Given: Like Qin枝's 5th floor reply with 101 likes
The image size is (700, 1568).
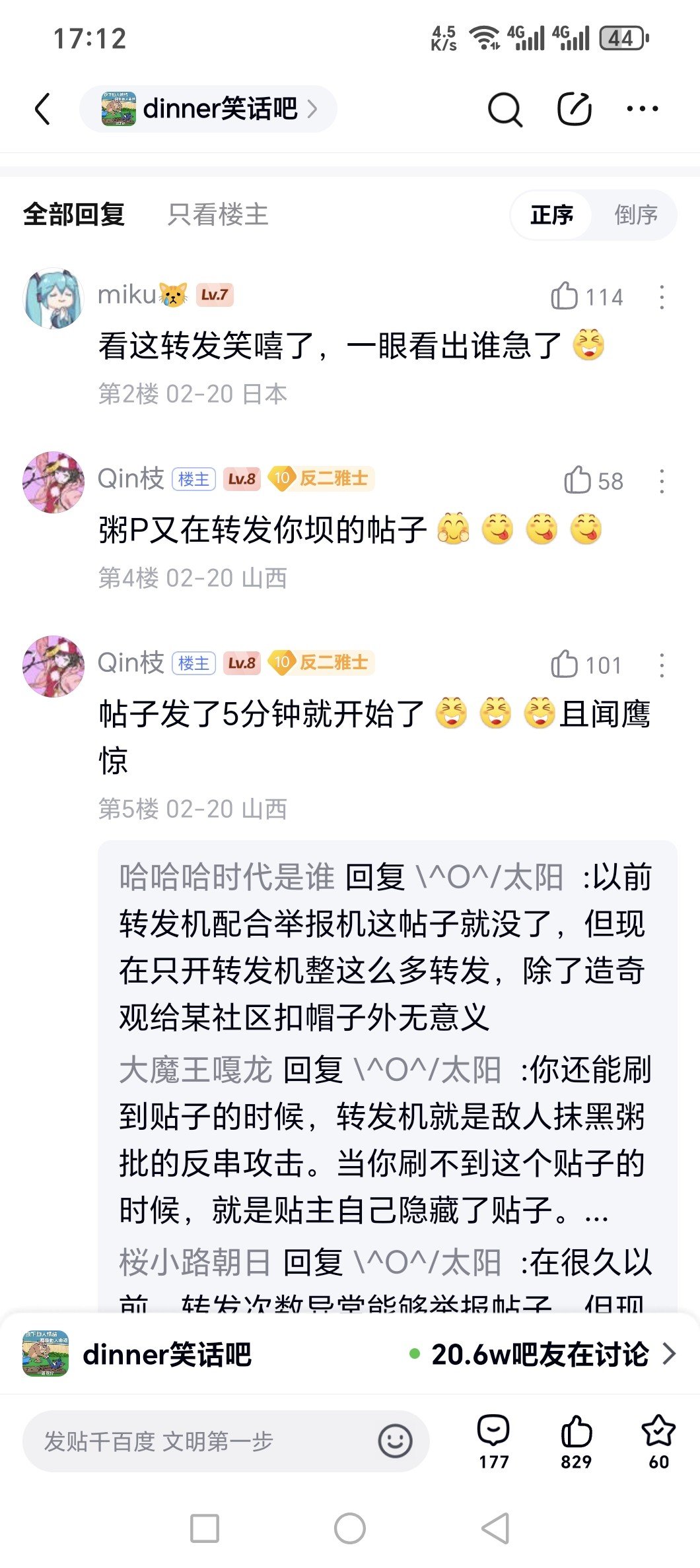Looking at the screenshot, I should click(586, 665).
